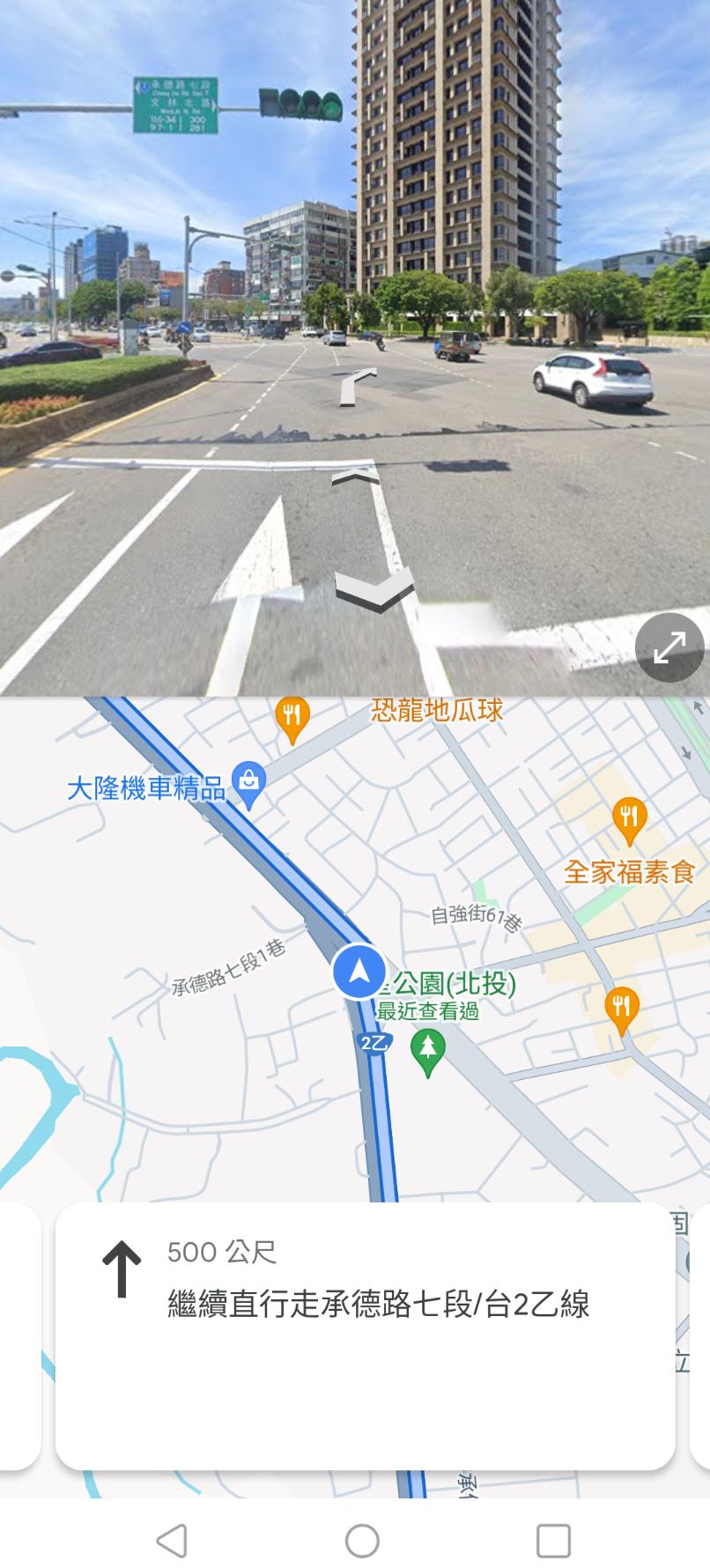Open 恐龍地瓜球 restaurant marker
The height and width of the screenshot is (1568, 710).
[x=292, y=719]
